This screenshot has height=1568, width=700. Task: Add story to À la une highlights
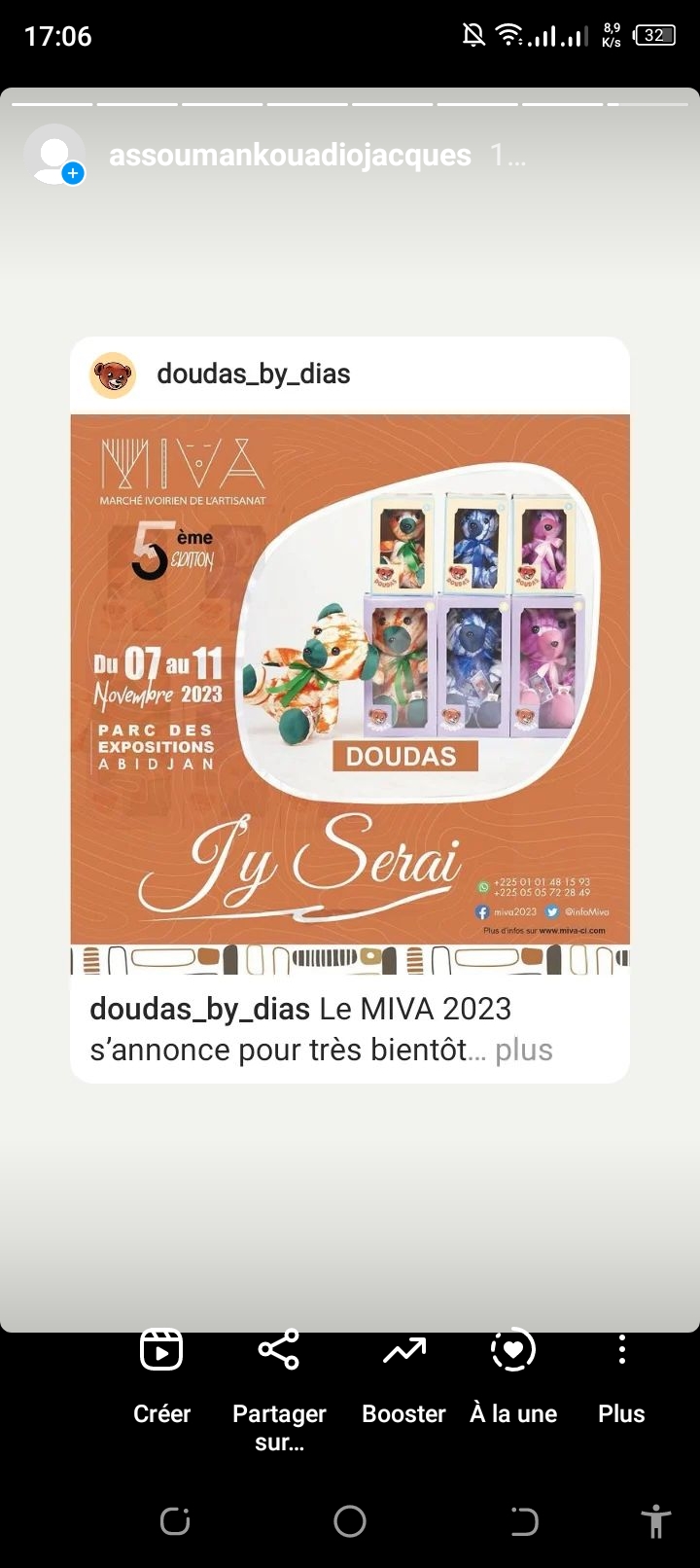click(513, 1375)
